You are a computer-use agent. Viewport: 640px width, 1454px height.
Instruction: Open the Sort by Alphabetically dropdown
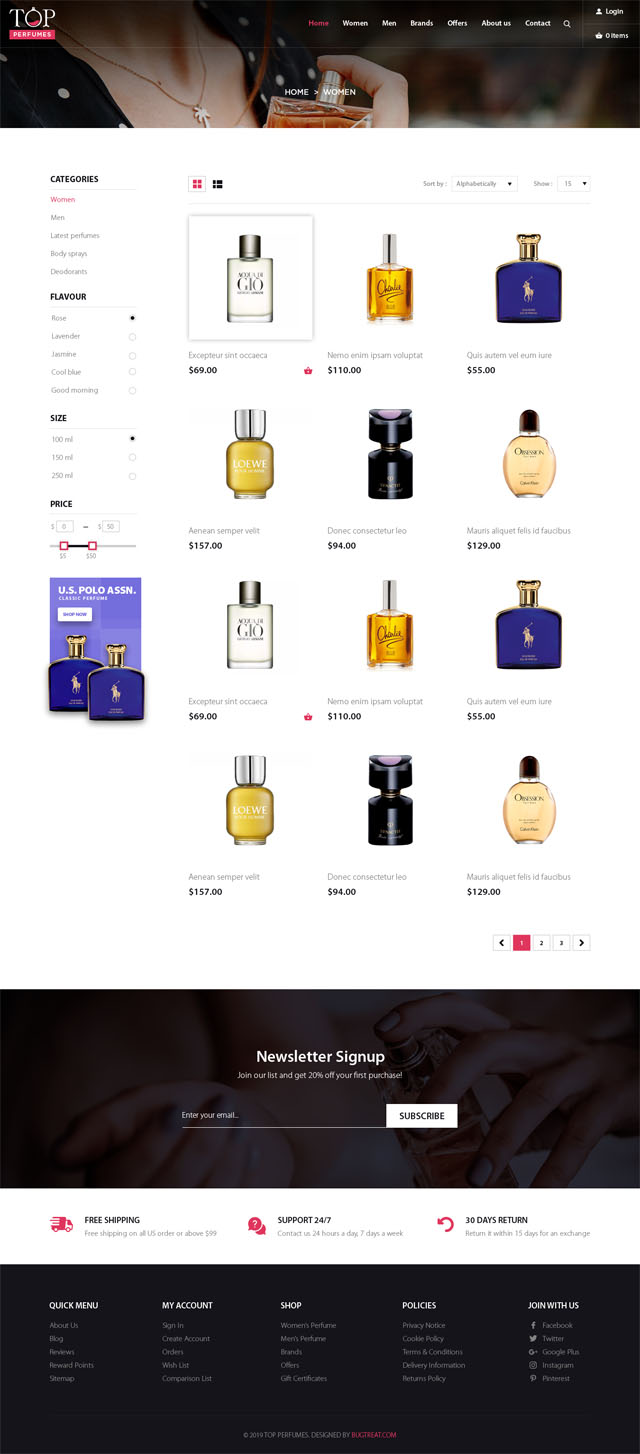tap(484, 184)
